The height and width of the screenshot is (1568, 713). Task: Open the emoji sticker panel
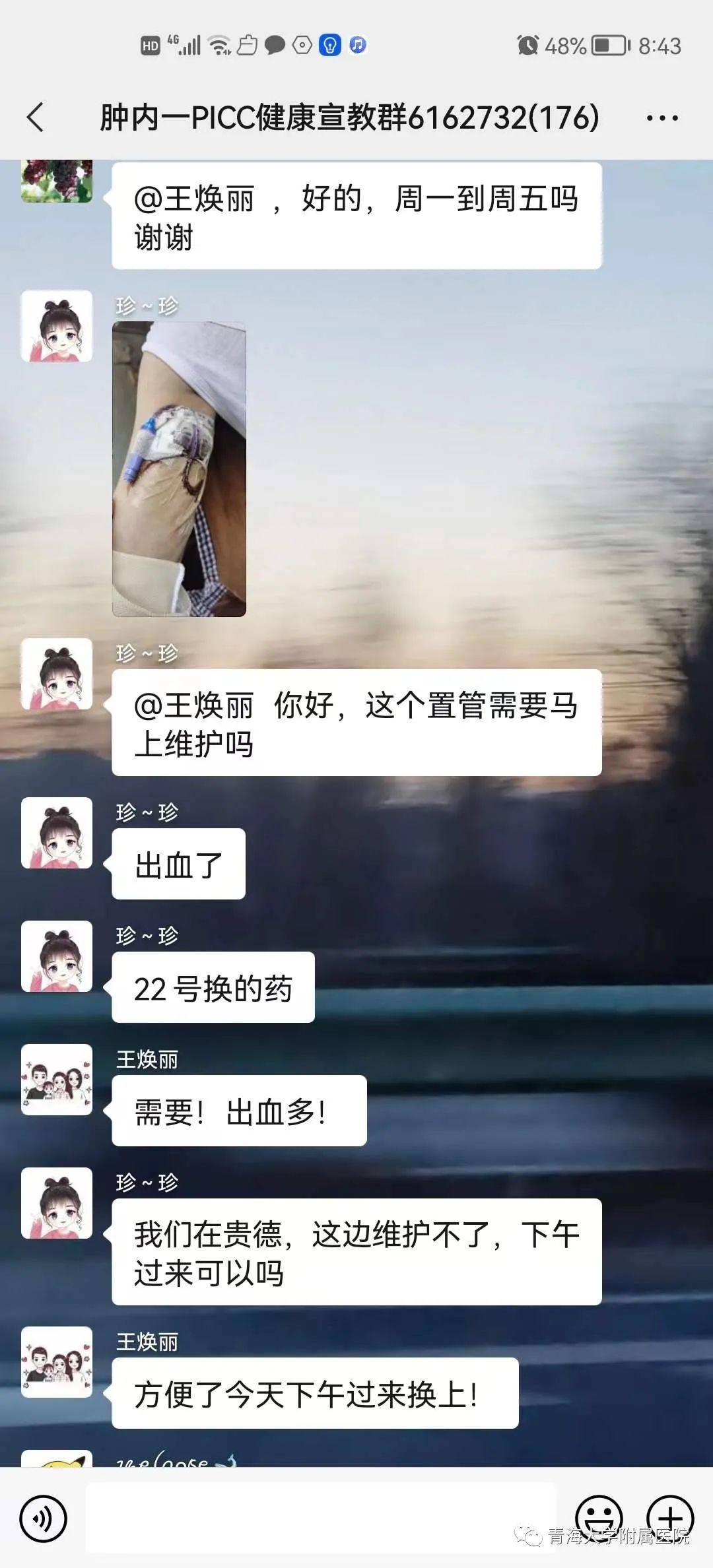(x=599, y=1518)
